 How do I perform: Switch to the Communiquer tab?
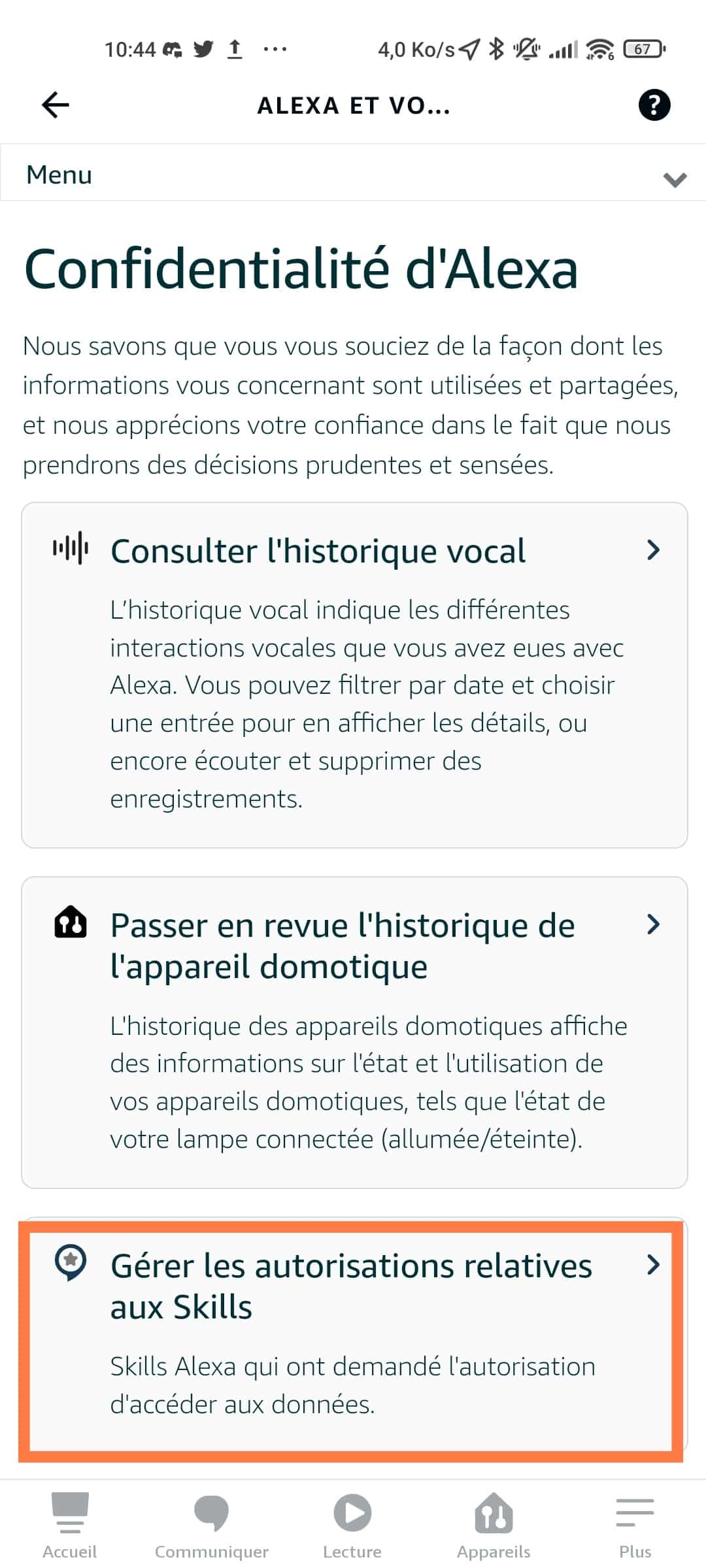(x=211, y=1526)
